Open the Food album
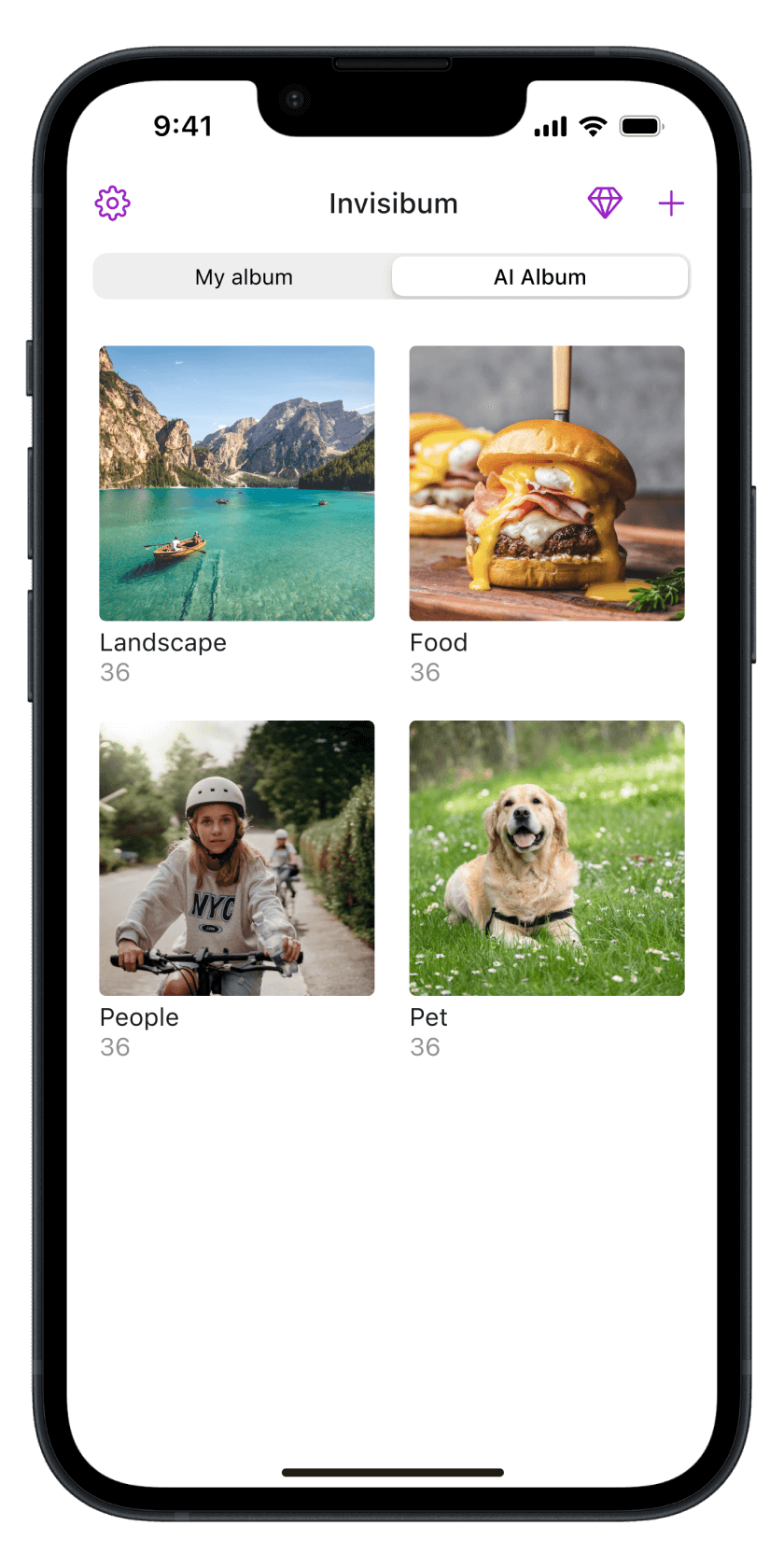Image resolution: width=784 pixels, height=1568 pixels. tap(547, 483)
